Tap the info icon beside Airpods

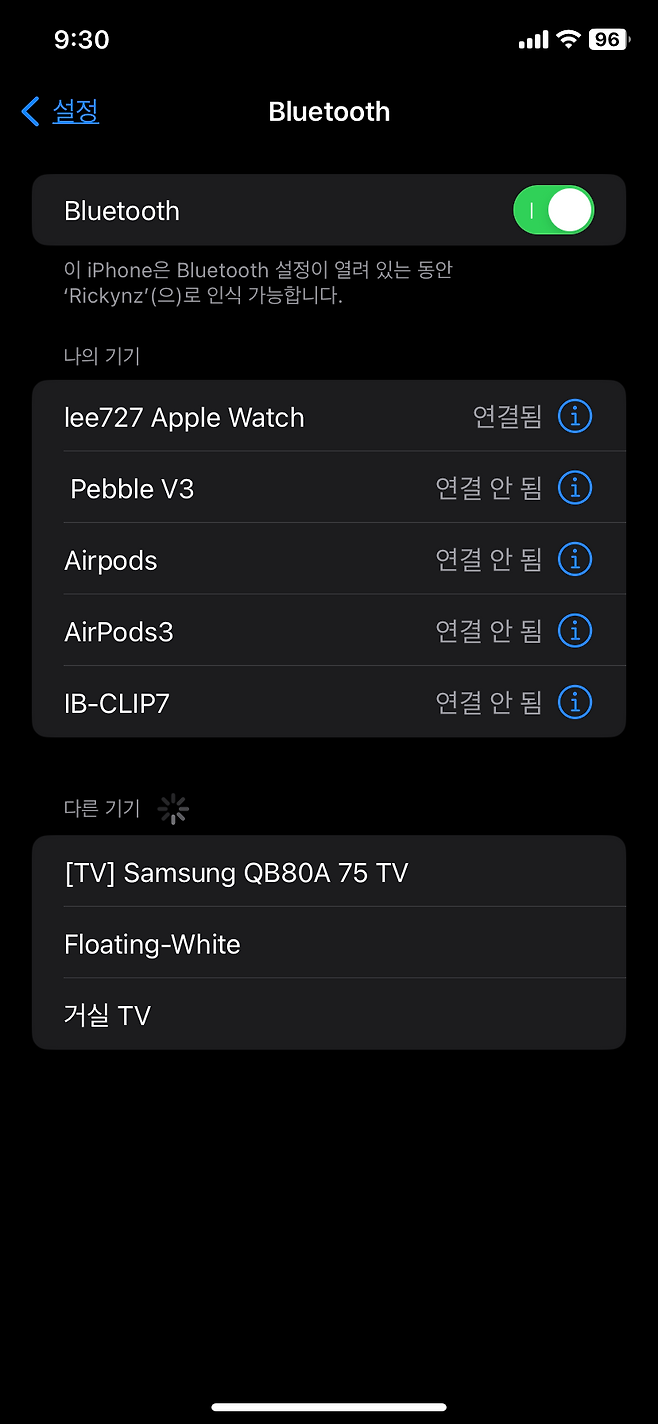(575, 559)
